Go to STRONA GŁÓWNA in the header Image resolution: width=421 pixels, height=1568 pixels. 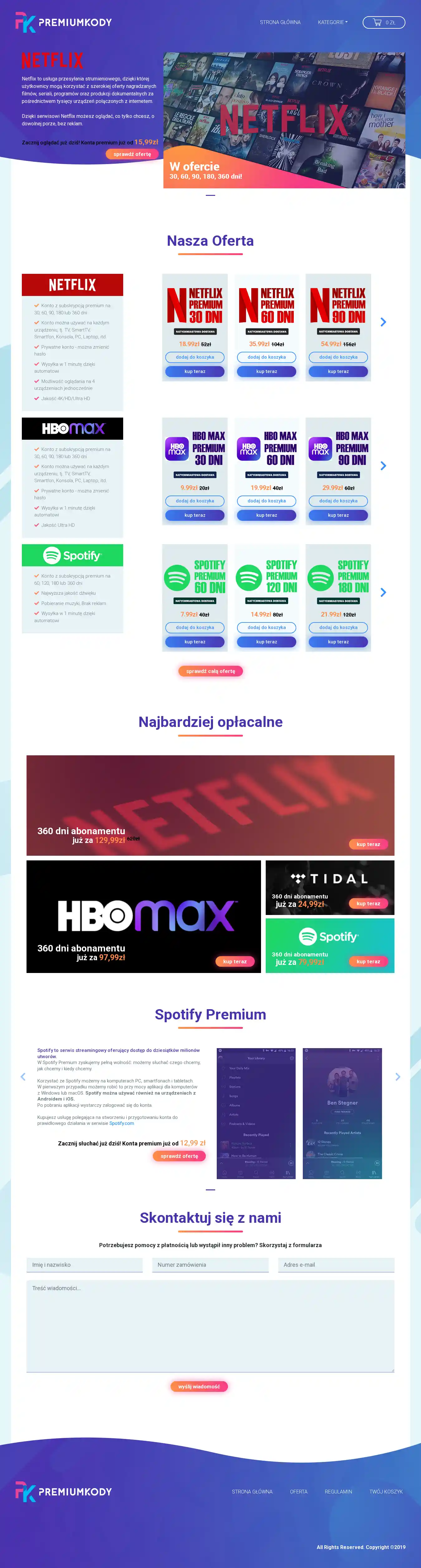280,22
